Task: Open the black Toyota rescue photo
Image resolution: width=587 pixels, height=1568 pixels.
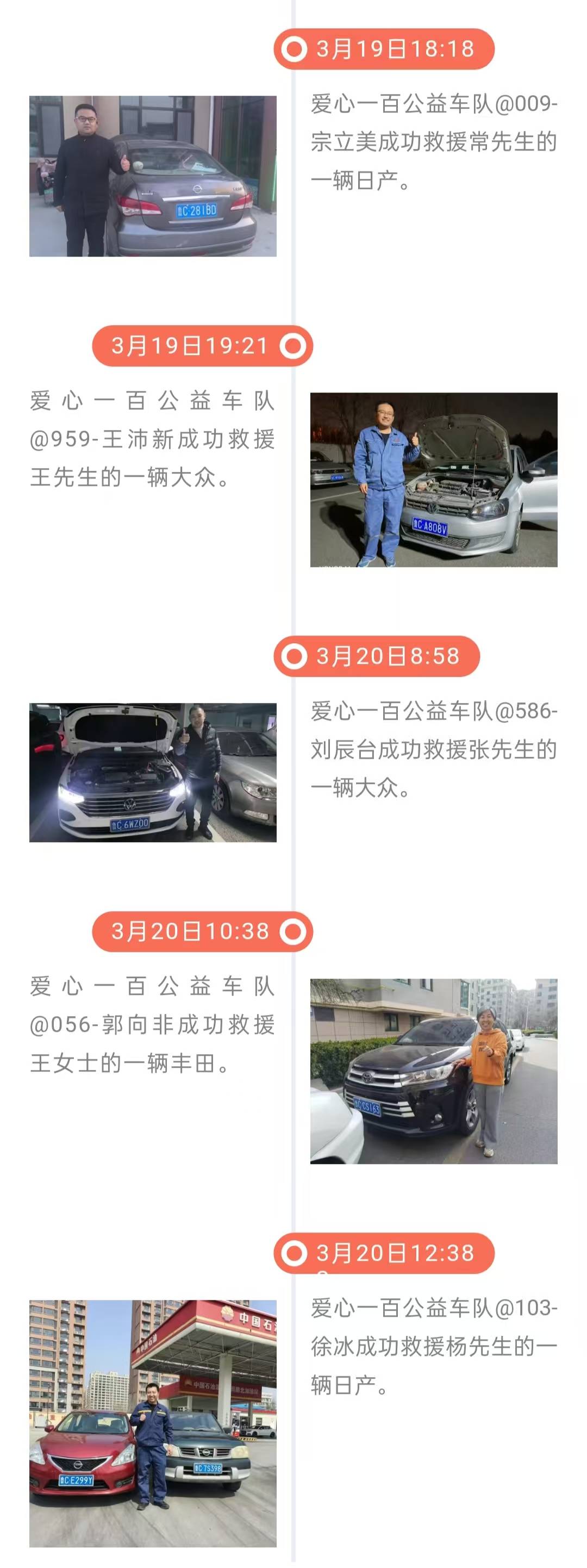Action: 434,1071
